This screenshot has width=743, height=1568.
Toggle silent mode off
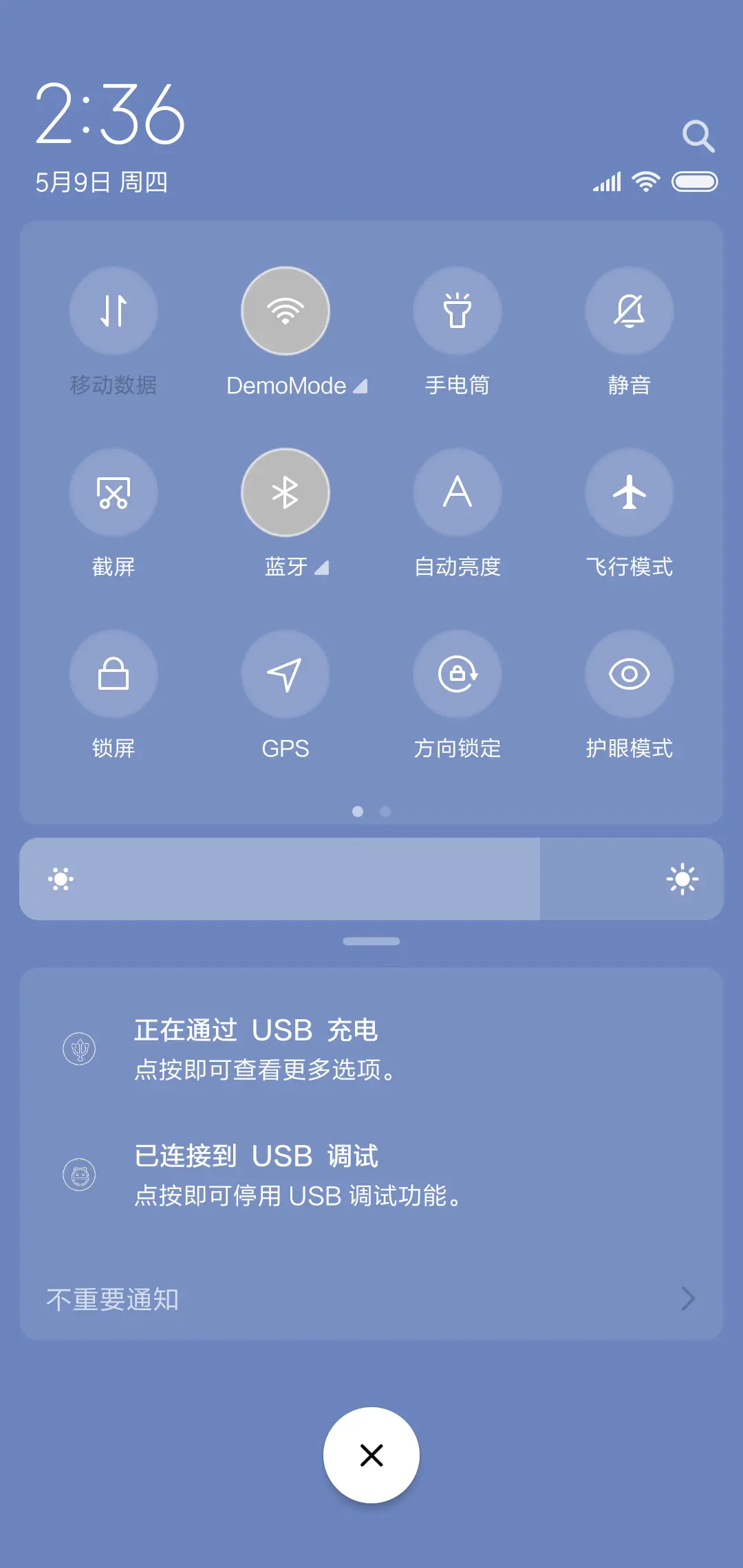click(629, 311)
